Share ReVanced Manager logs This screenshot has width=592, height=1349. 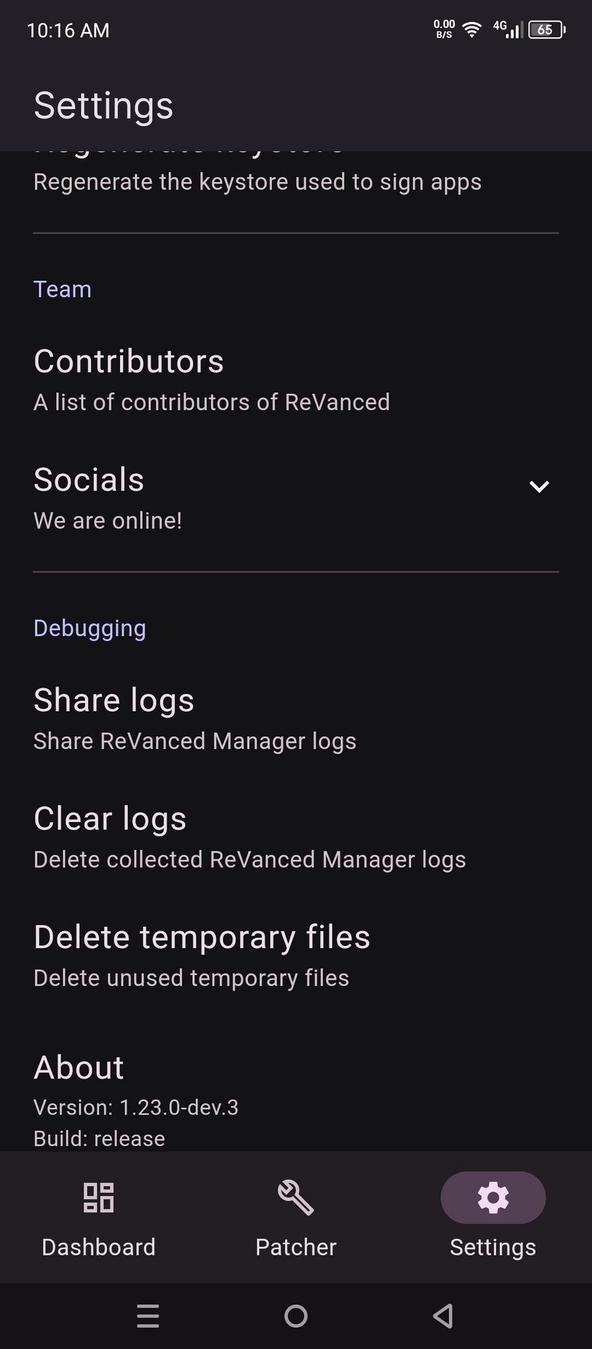point(296,718)
